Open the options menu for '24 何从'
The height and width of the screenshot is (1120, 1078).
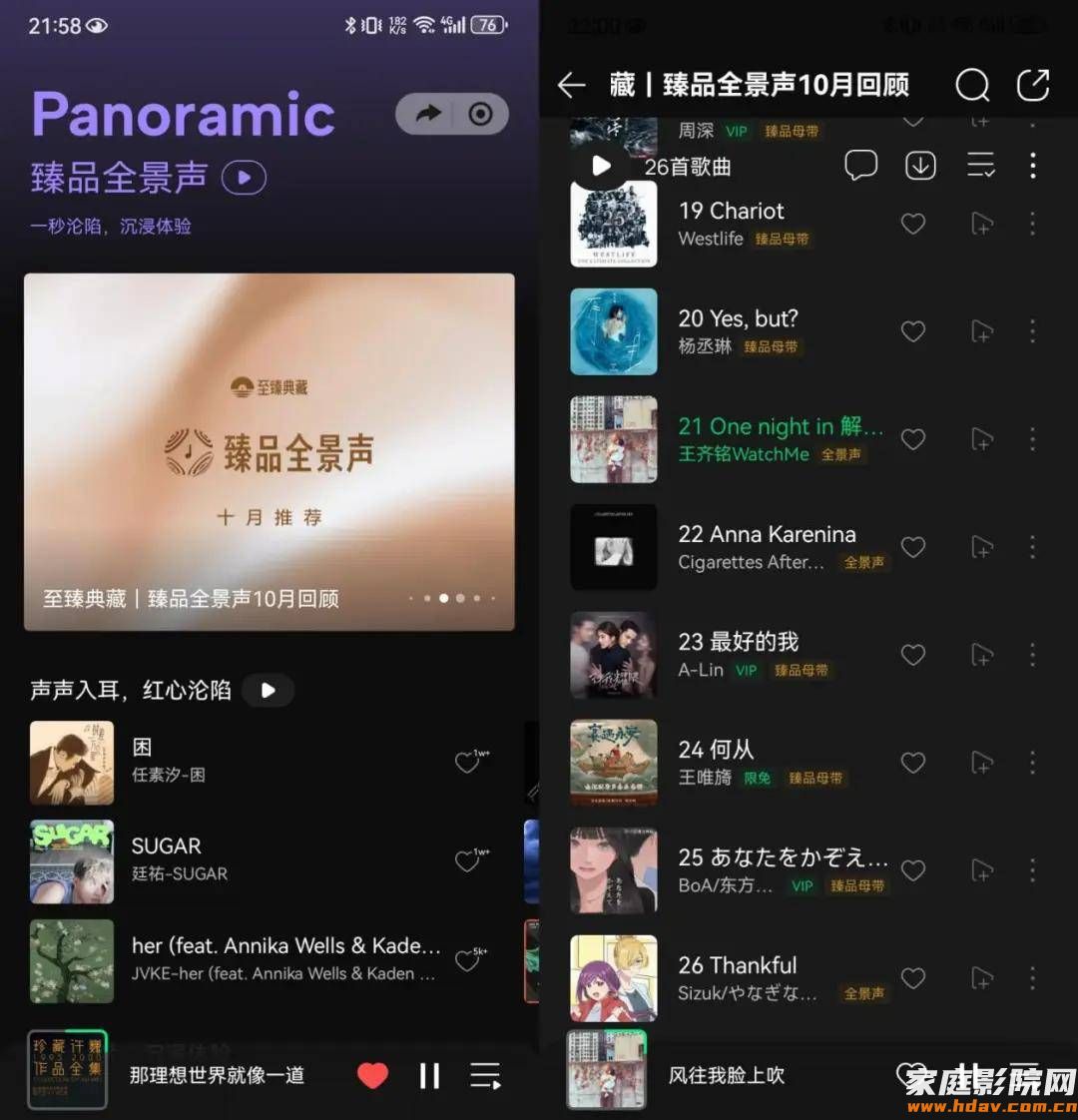(1032, 763)
